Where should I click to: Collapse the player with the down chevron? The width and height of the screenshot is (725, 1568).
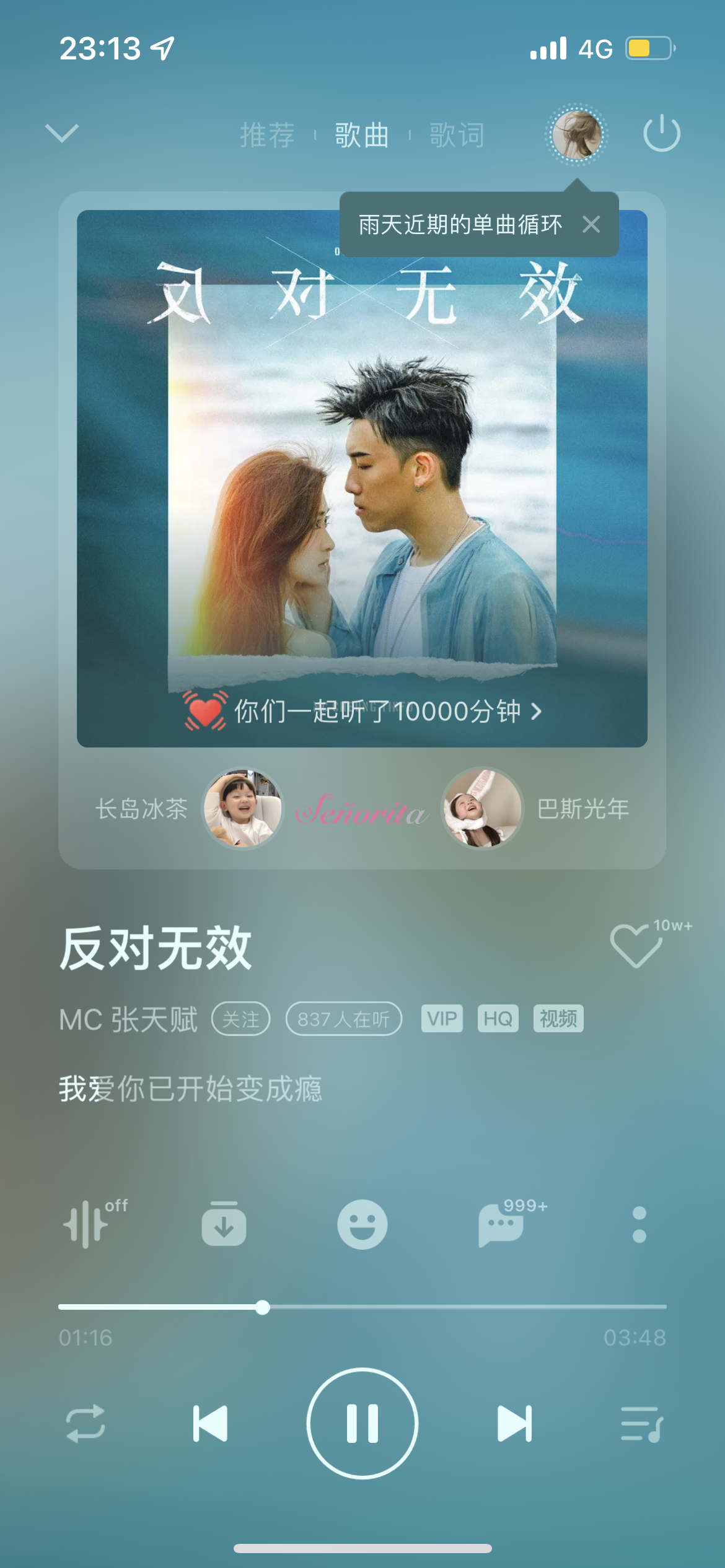(62, 133)
